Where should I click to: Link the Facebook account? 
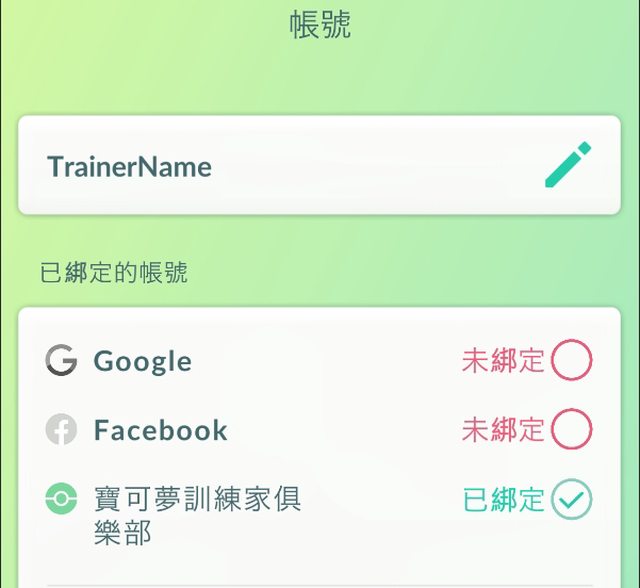pyautogui.click(x=571, y=430)
